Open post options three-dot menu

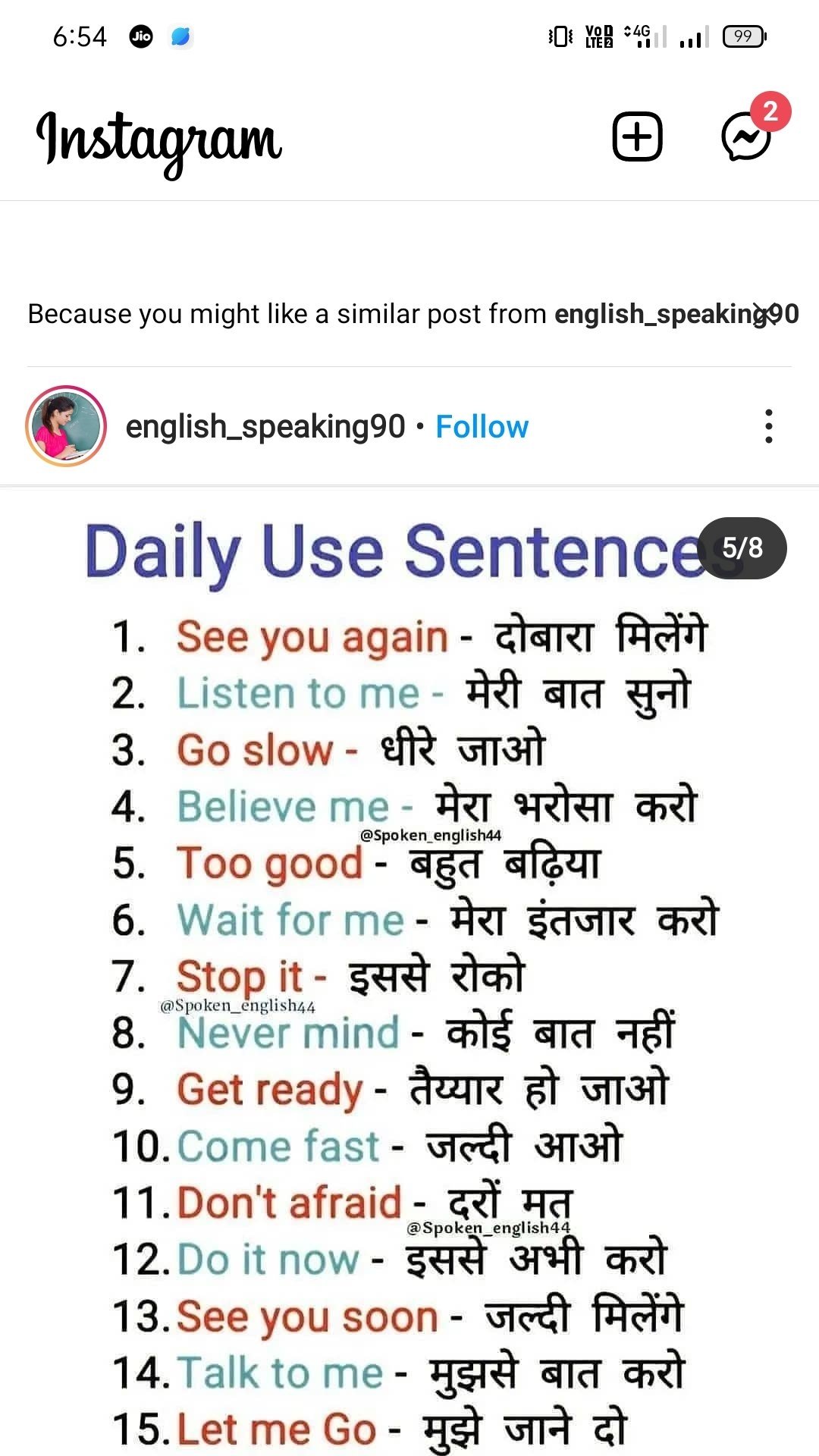[x=769, y=426]
